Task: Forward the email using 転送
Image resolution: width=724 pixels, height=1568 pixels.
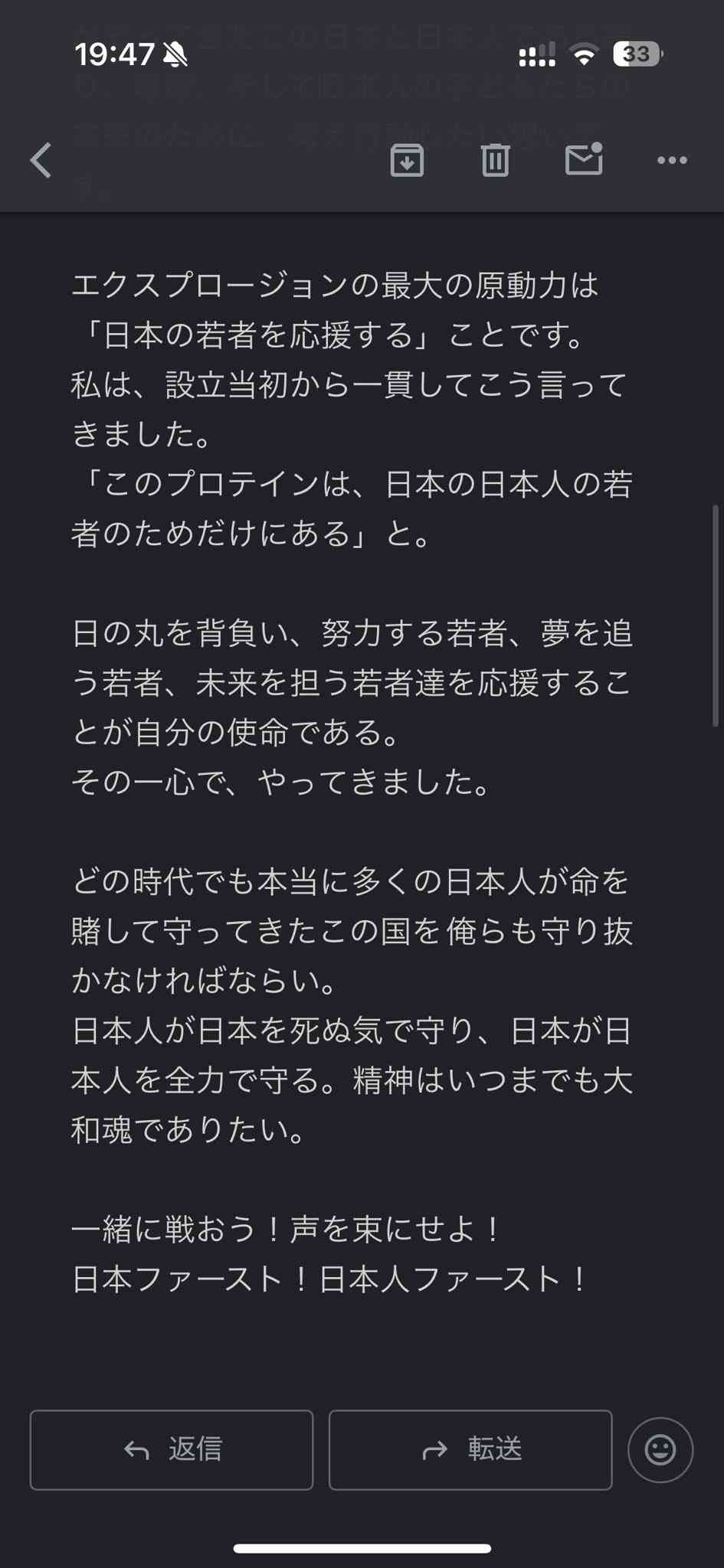Action: click(470, 1449)
